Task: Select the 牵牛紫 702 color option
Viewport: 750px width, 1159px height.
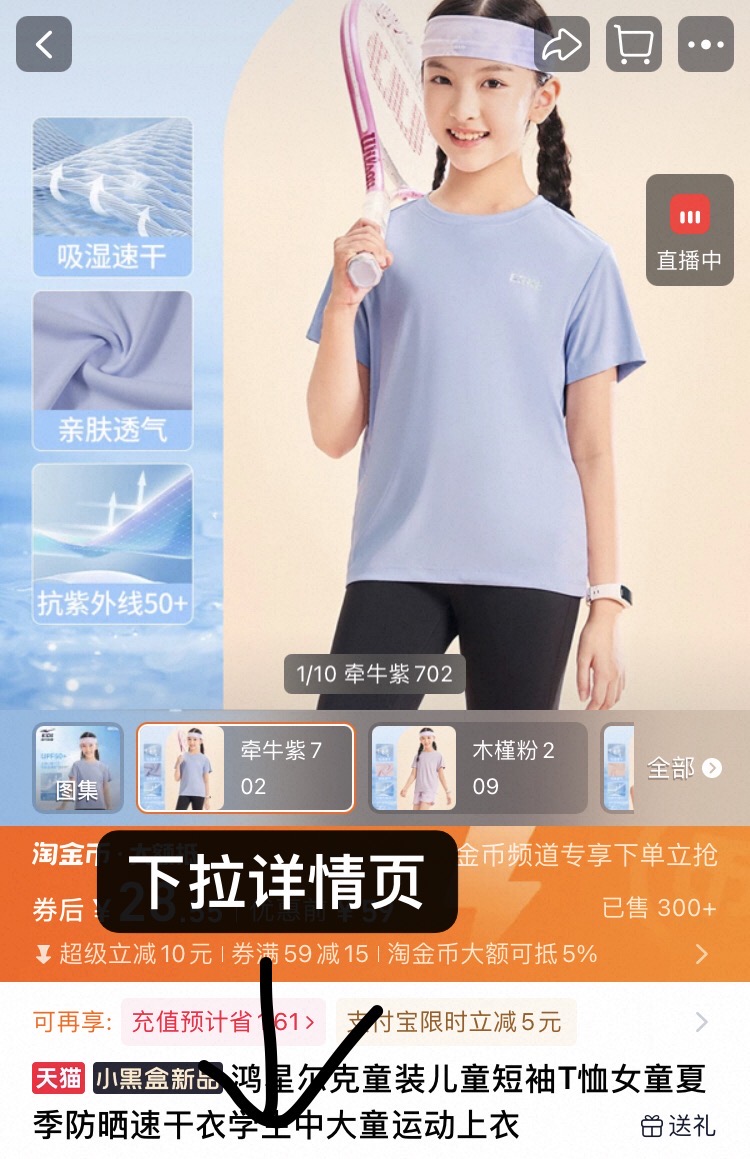Action: coord(245,767)
